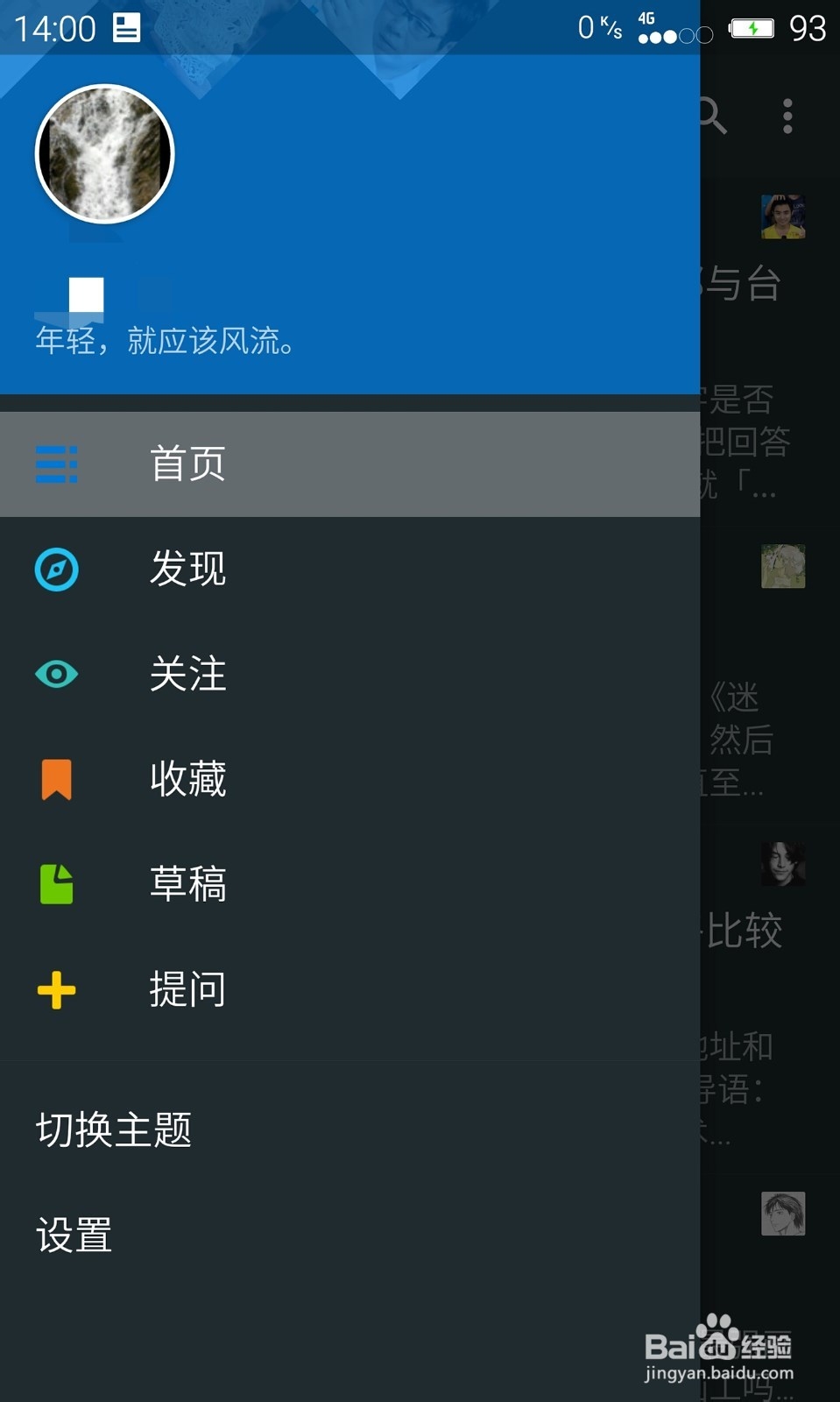This screenshot has width=840, height=1402.
Task: Tap the battery indicator in status bar
Action: point(752,28)
